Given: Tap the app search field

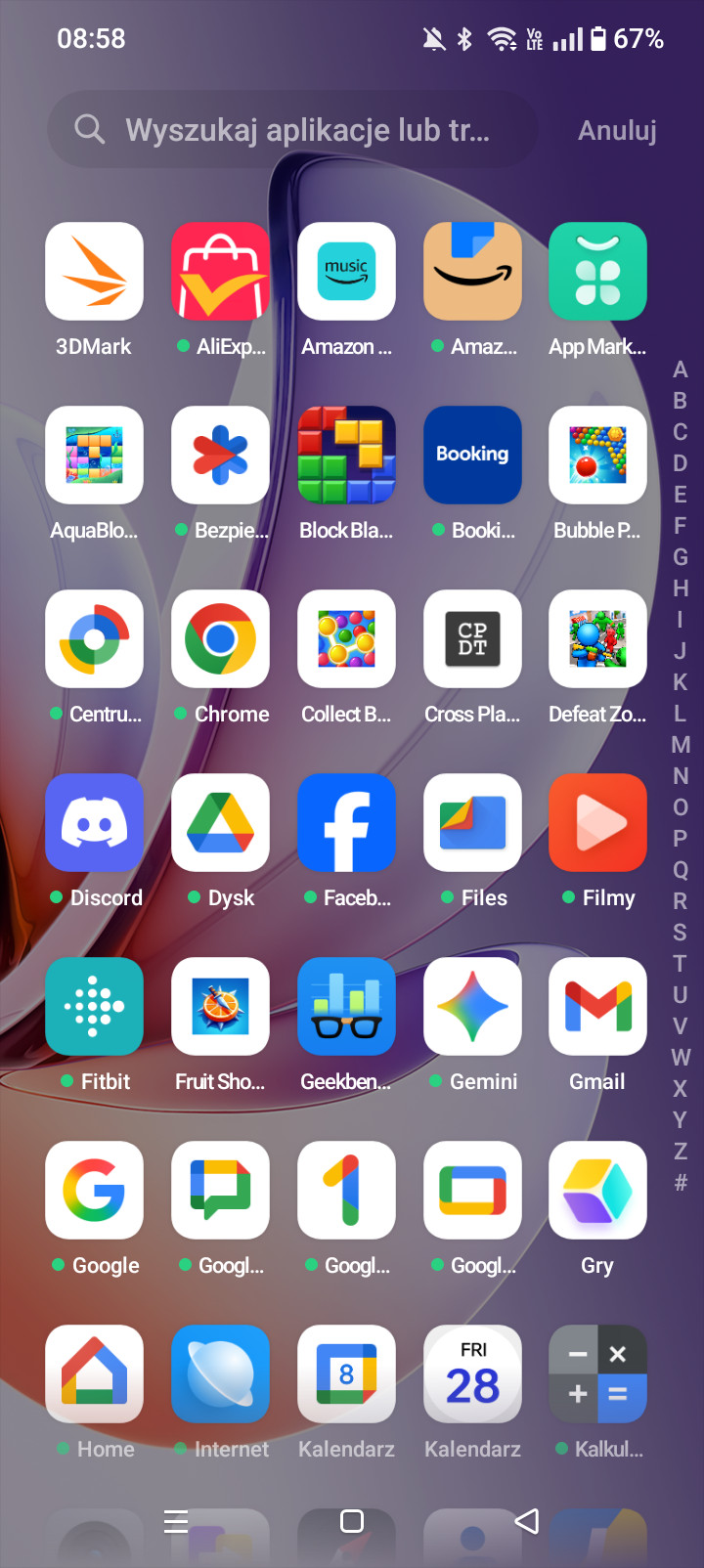Looking at the screenshot, I should click(x=292, y=130).
